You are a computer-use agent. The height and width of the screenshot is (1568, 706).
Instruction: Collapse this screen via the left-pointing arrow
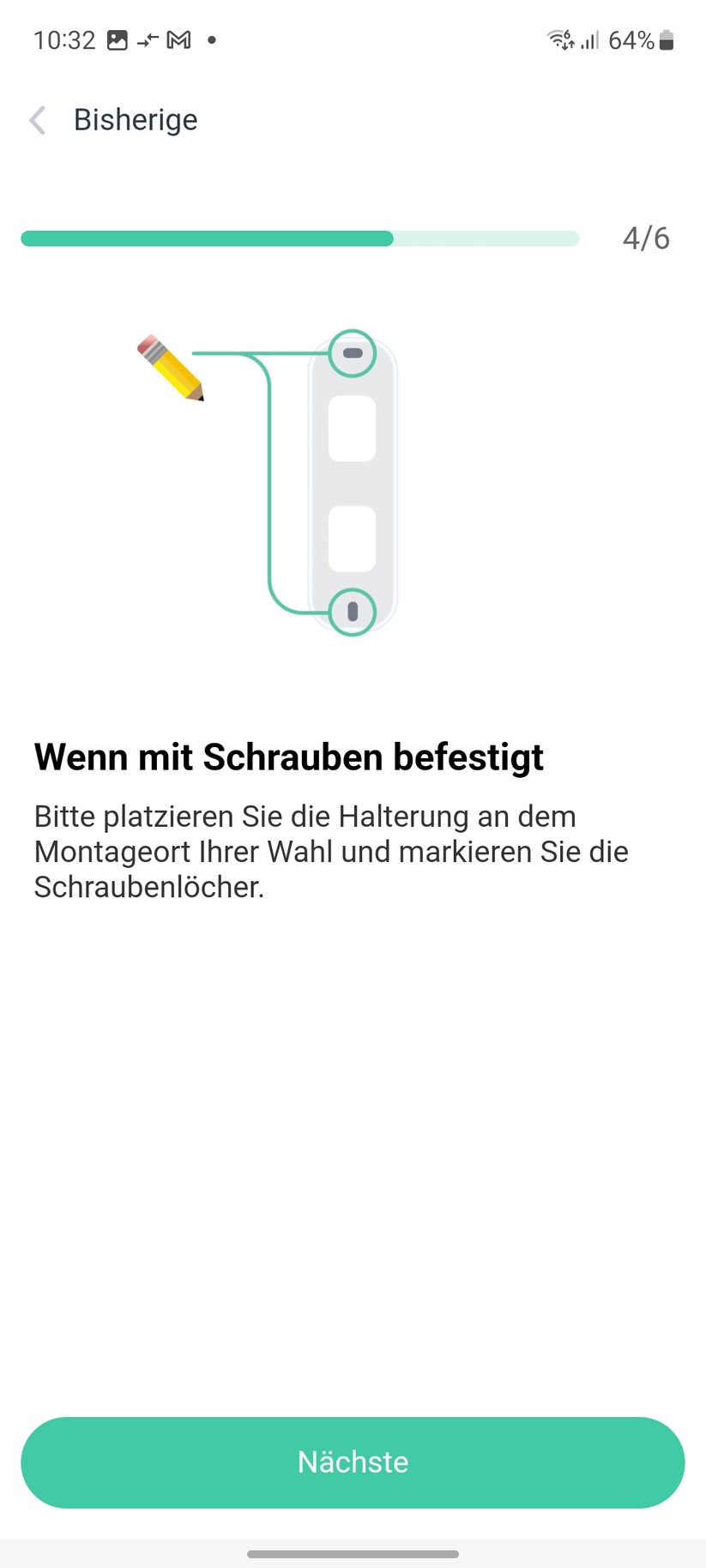pyautogui.click(x=37, y=120)
